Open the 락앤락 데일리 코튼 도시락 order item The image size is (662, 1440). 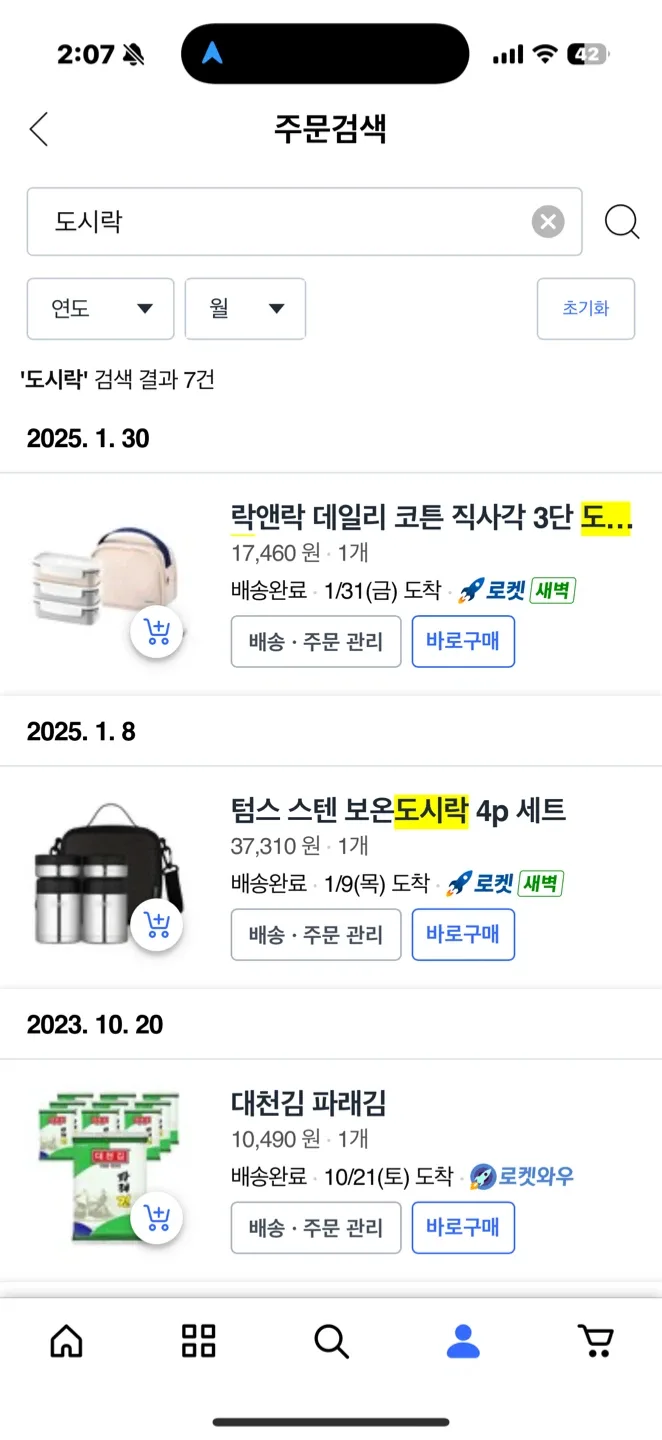pos(430,518)
